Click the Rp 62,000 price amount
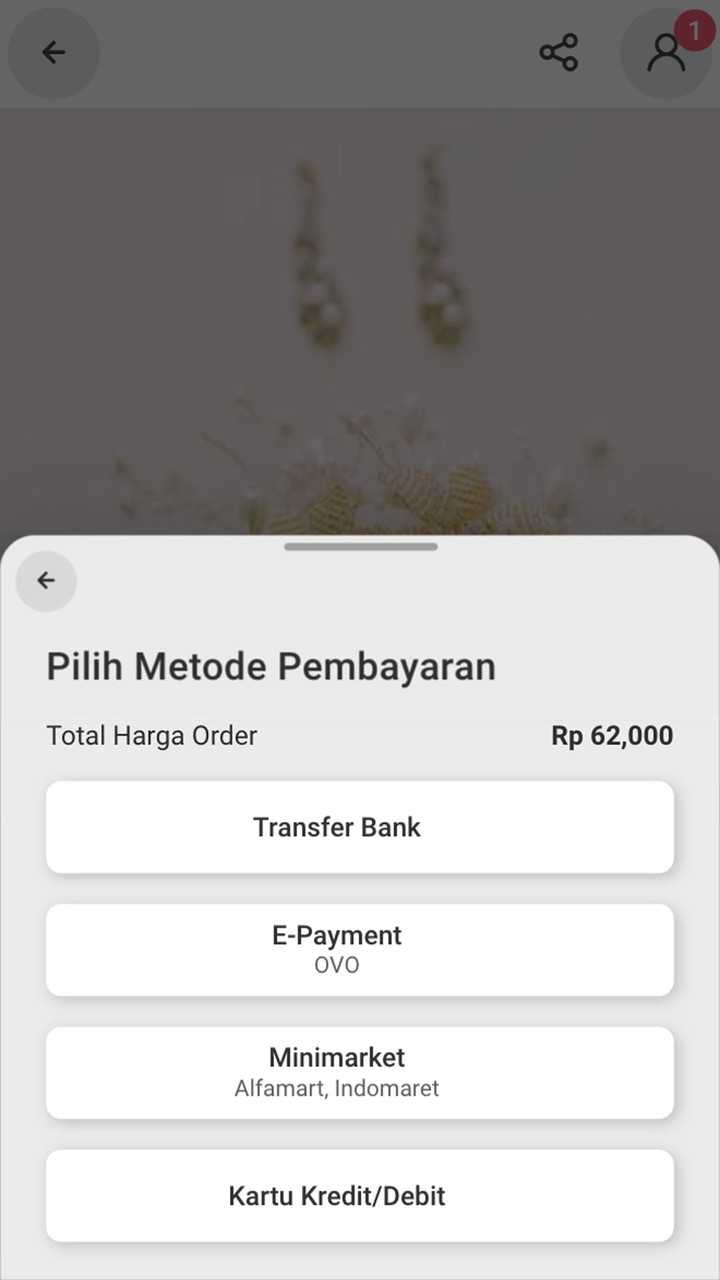Viewport: 720px width, 1280px height. coord(611,735)
